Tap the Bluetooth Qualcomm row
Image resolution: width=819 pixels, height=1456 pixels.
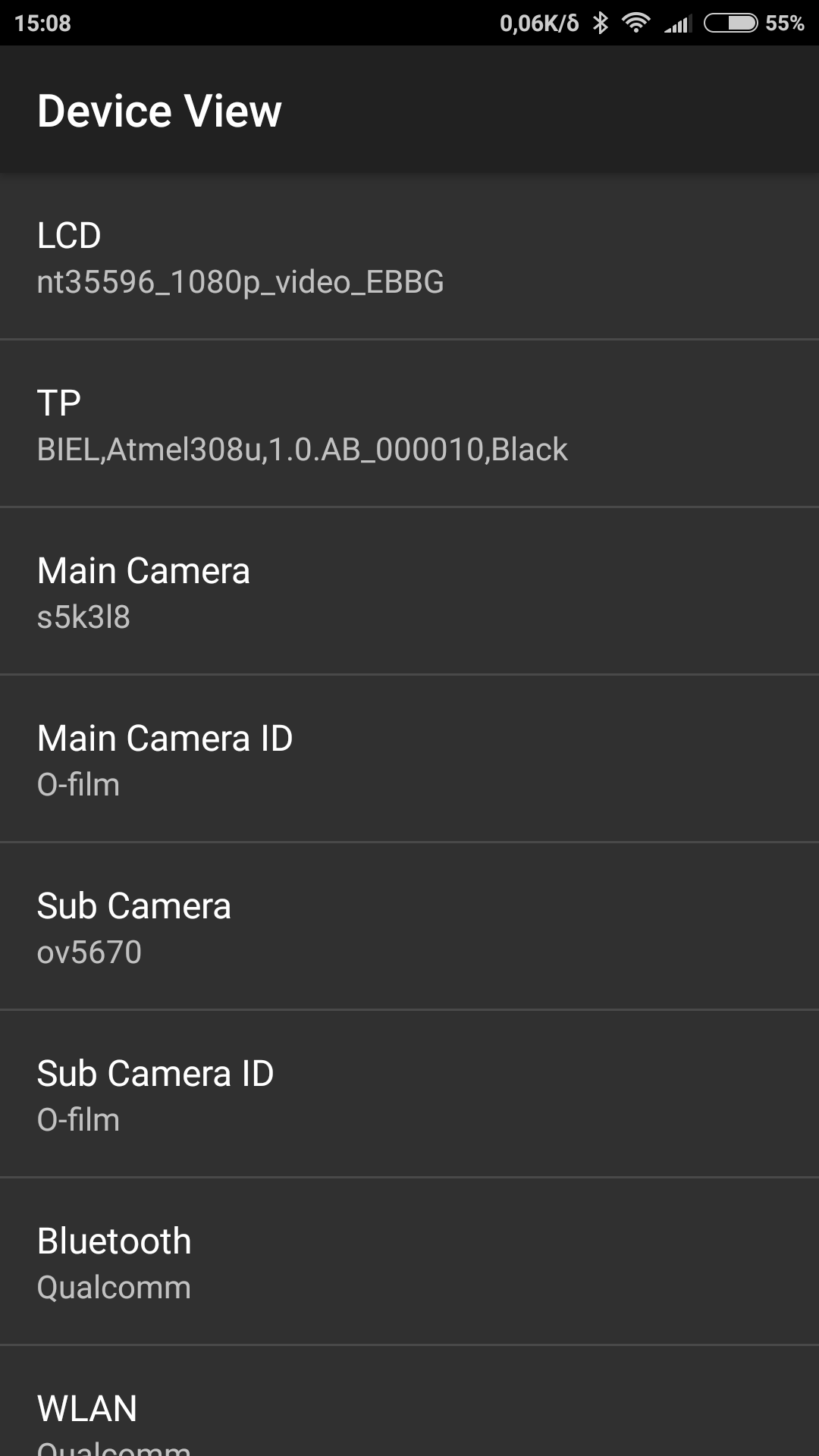(409, 1263)
